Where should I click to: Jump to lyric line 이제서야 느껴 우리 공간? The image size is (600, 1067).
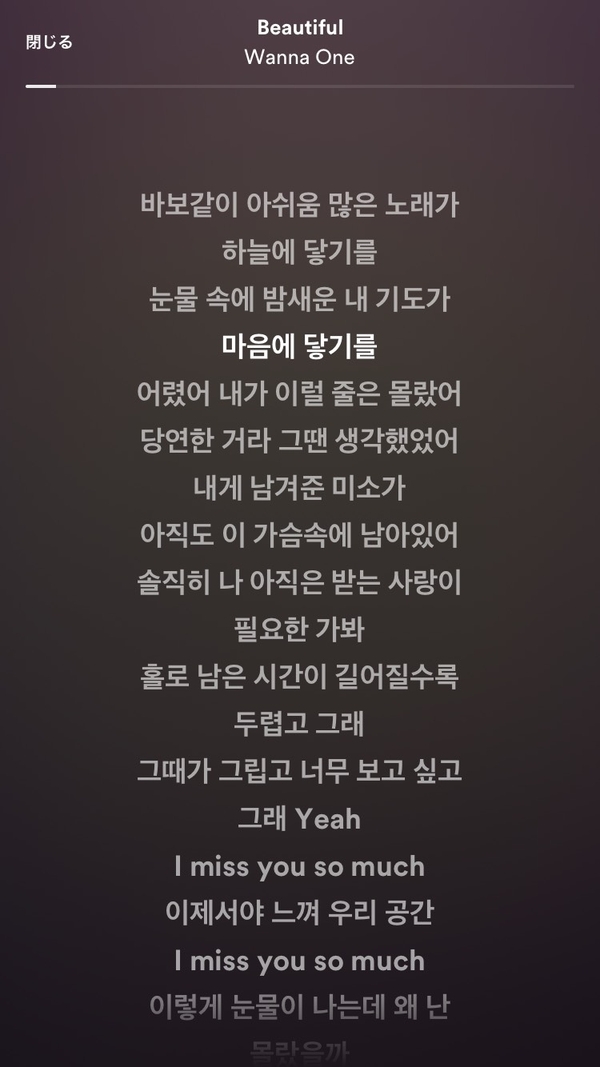pyautogui.click(x=299, y=913)
